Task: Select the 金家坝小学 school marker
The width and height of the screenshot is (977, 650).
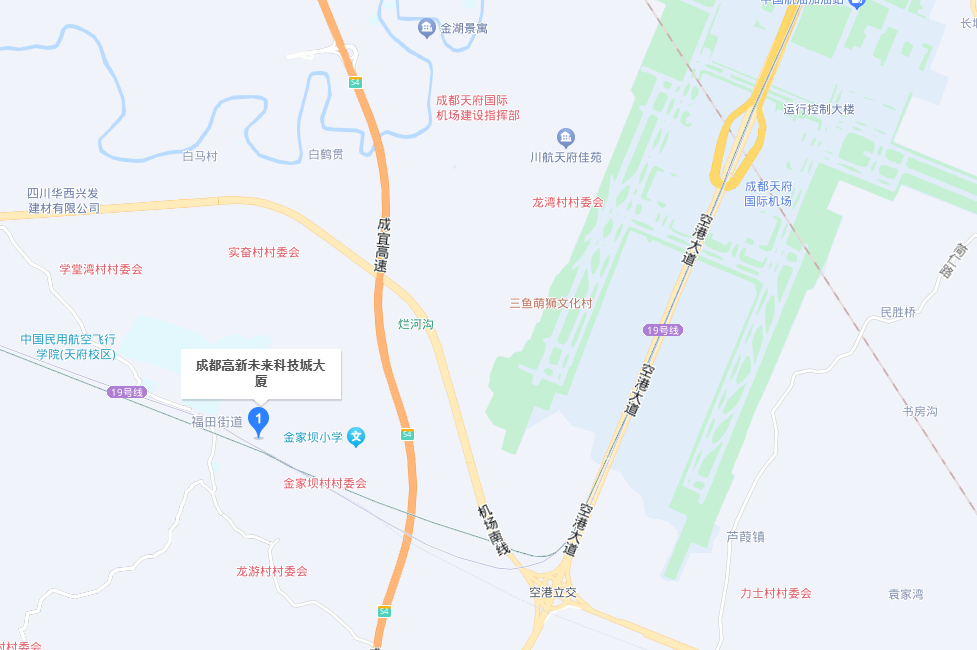Action: click(x=356, y=437)
